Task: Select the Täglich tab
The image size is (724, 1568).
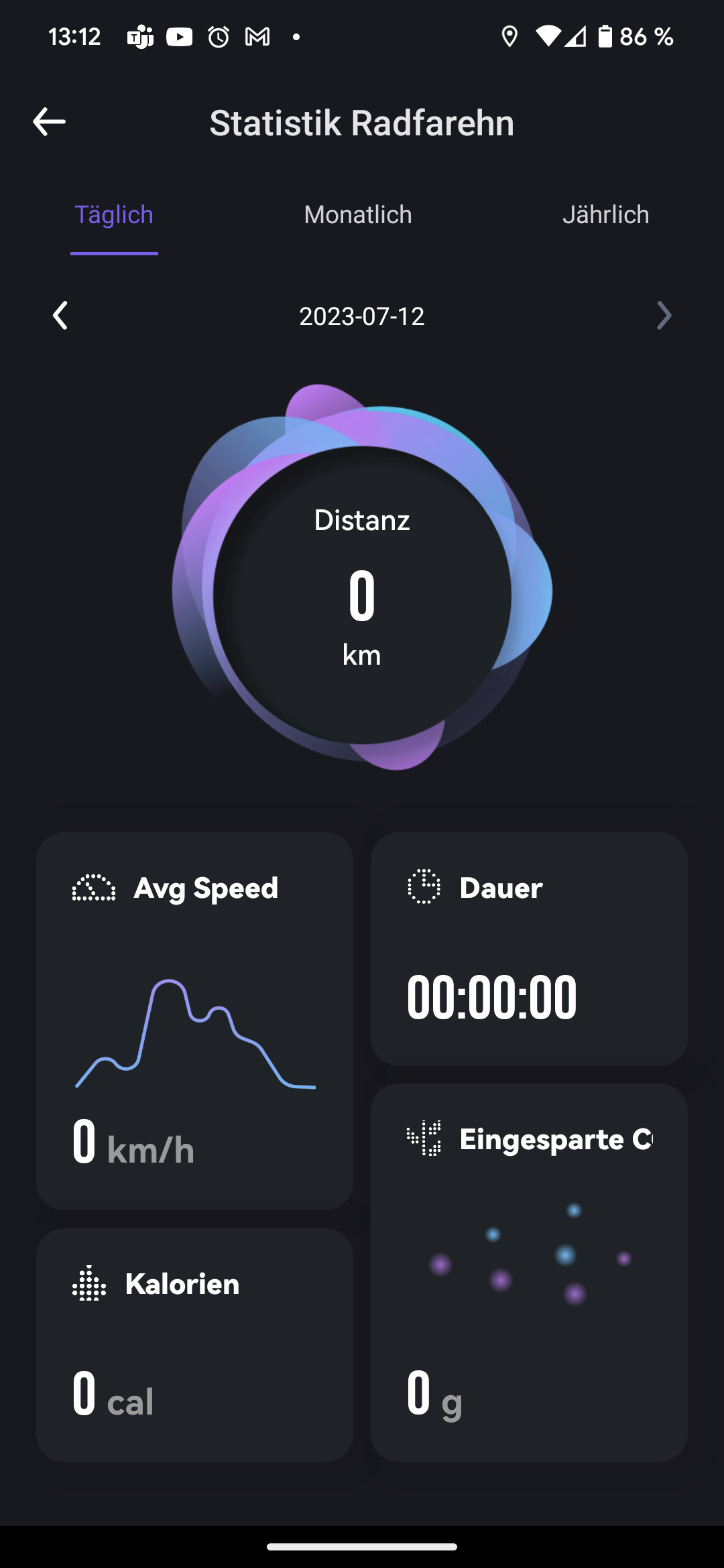Action: pos(114,215)
